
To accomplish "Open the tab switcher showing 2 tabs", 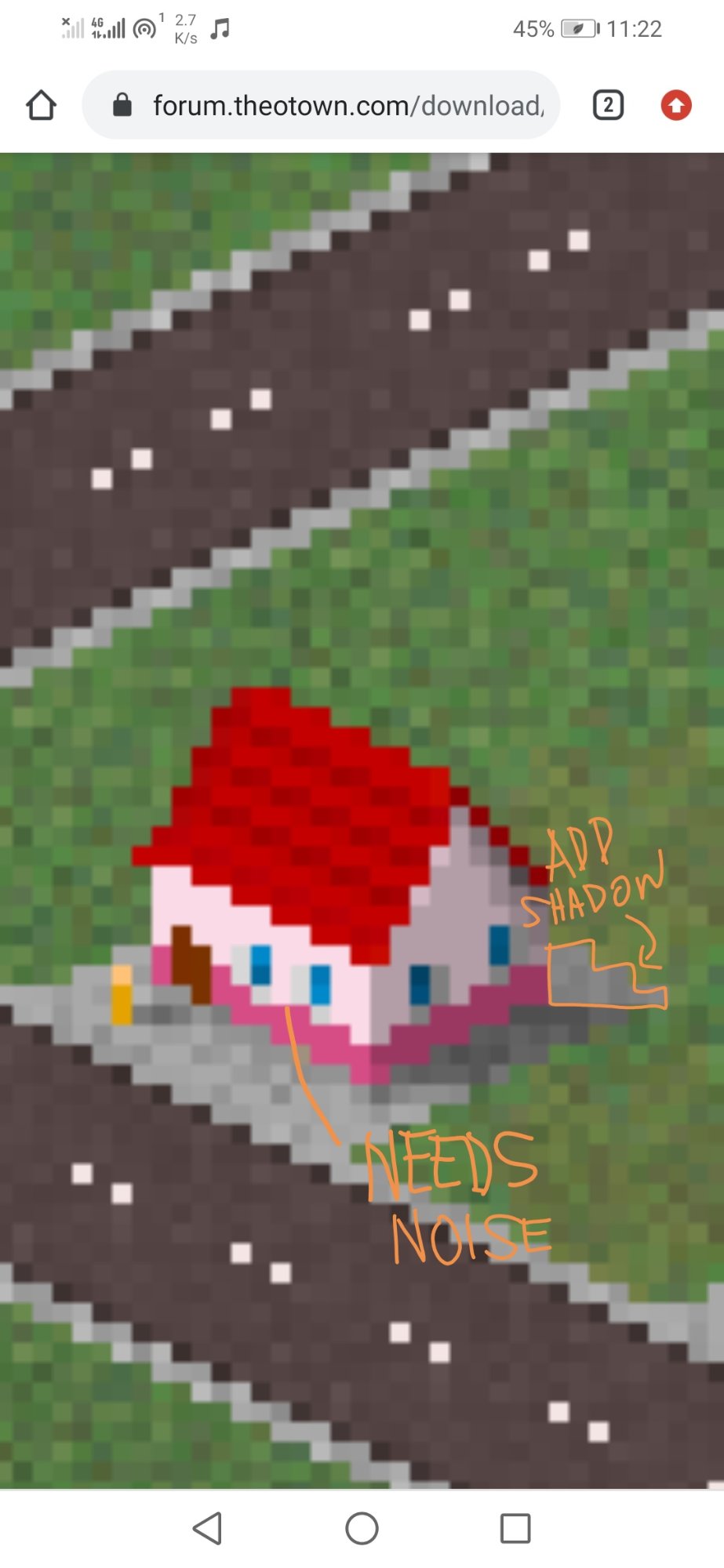I will 608,105.
